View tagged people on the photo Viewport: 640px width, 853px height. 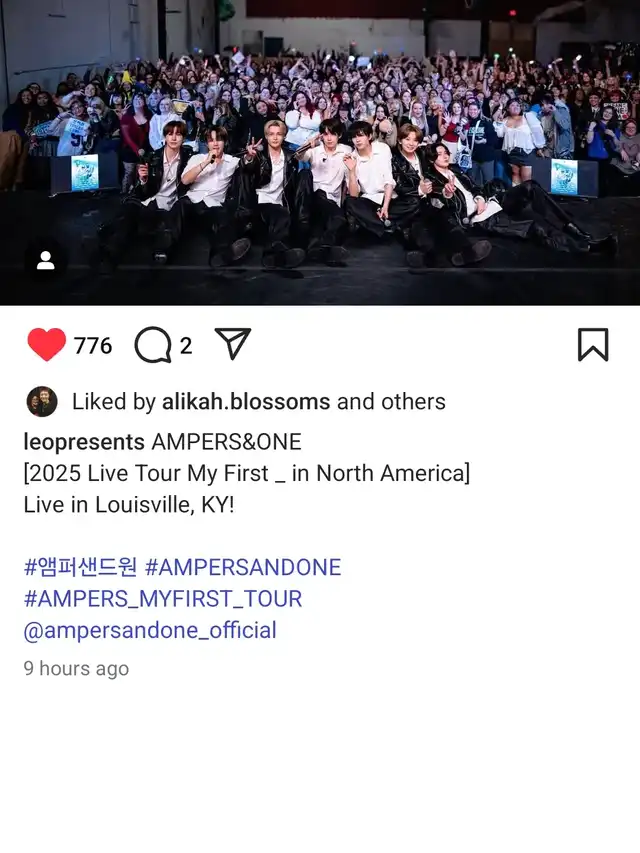pos(45,261)
